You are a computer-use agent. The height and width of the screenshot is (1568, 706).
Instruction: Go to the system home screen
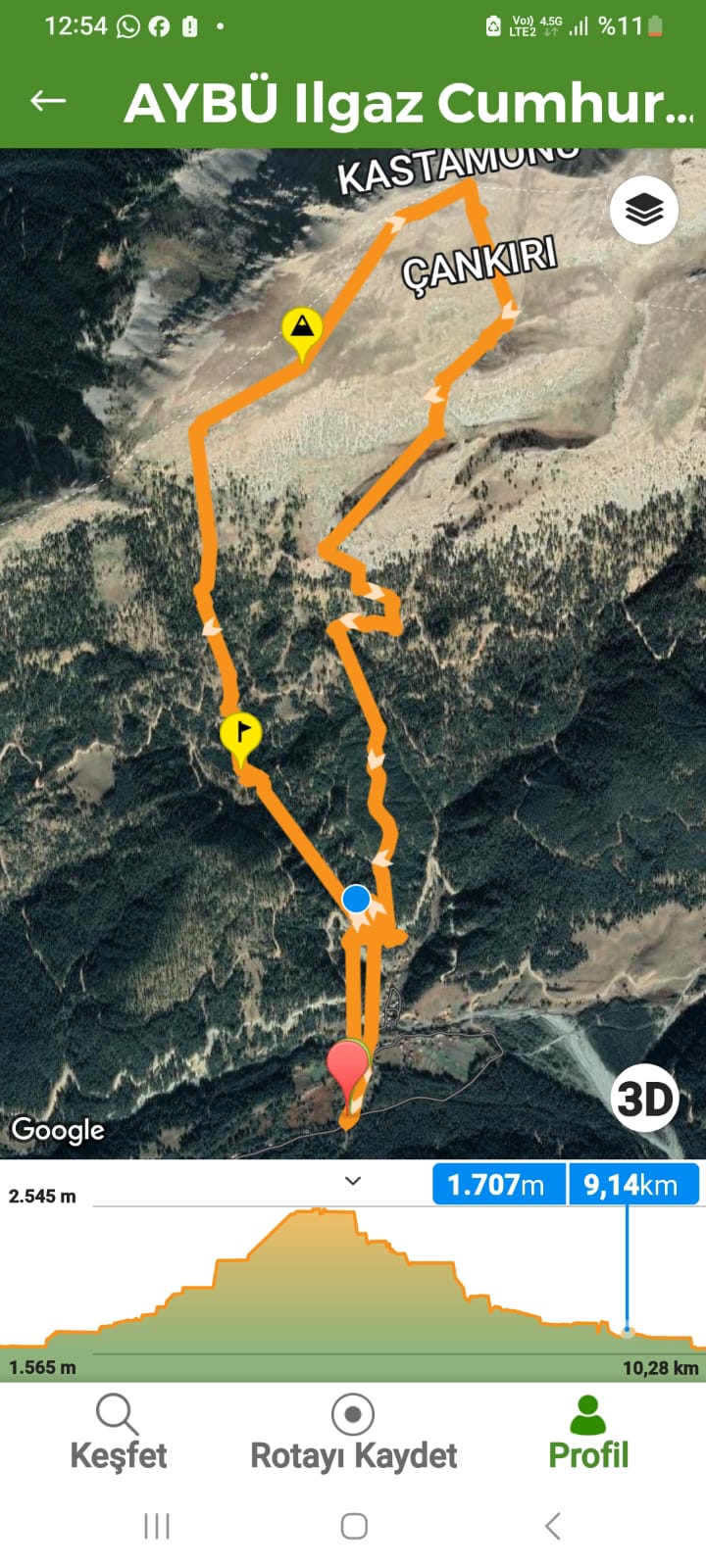[x=353, y=1526]
